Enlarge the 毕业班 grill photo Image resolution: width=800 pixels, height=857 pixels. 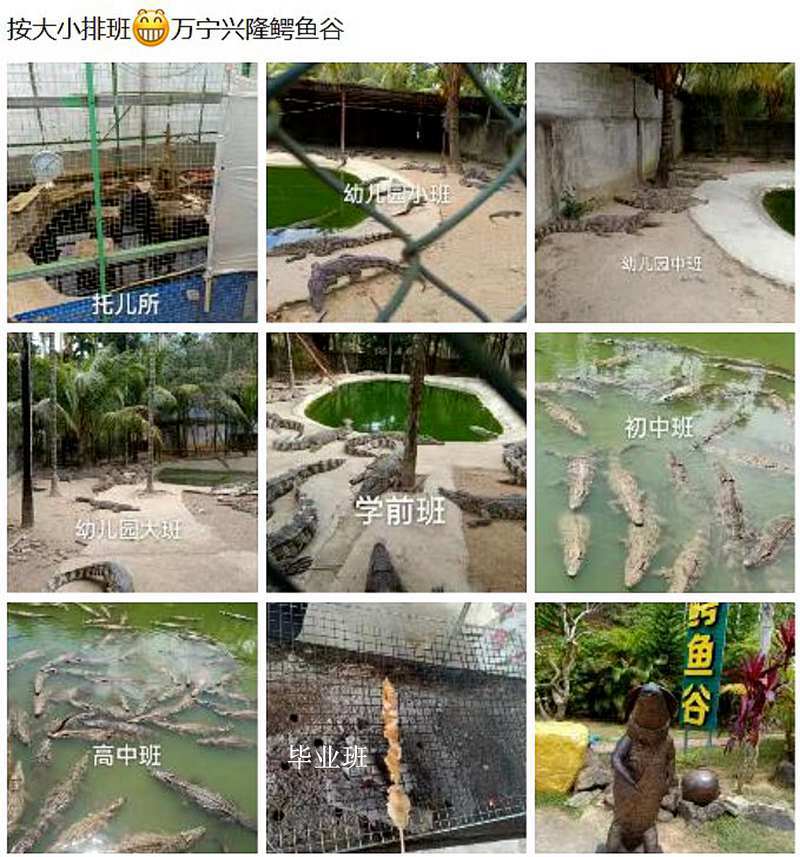coord(396,727)
